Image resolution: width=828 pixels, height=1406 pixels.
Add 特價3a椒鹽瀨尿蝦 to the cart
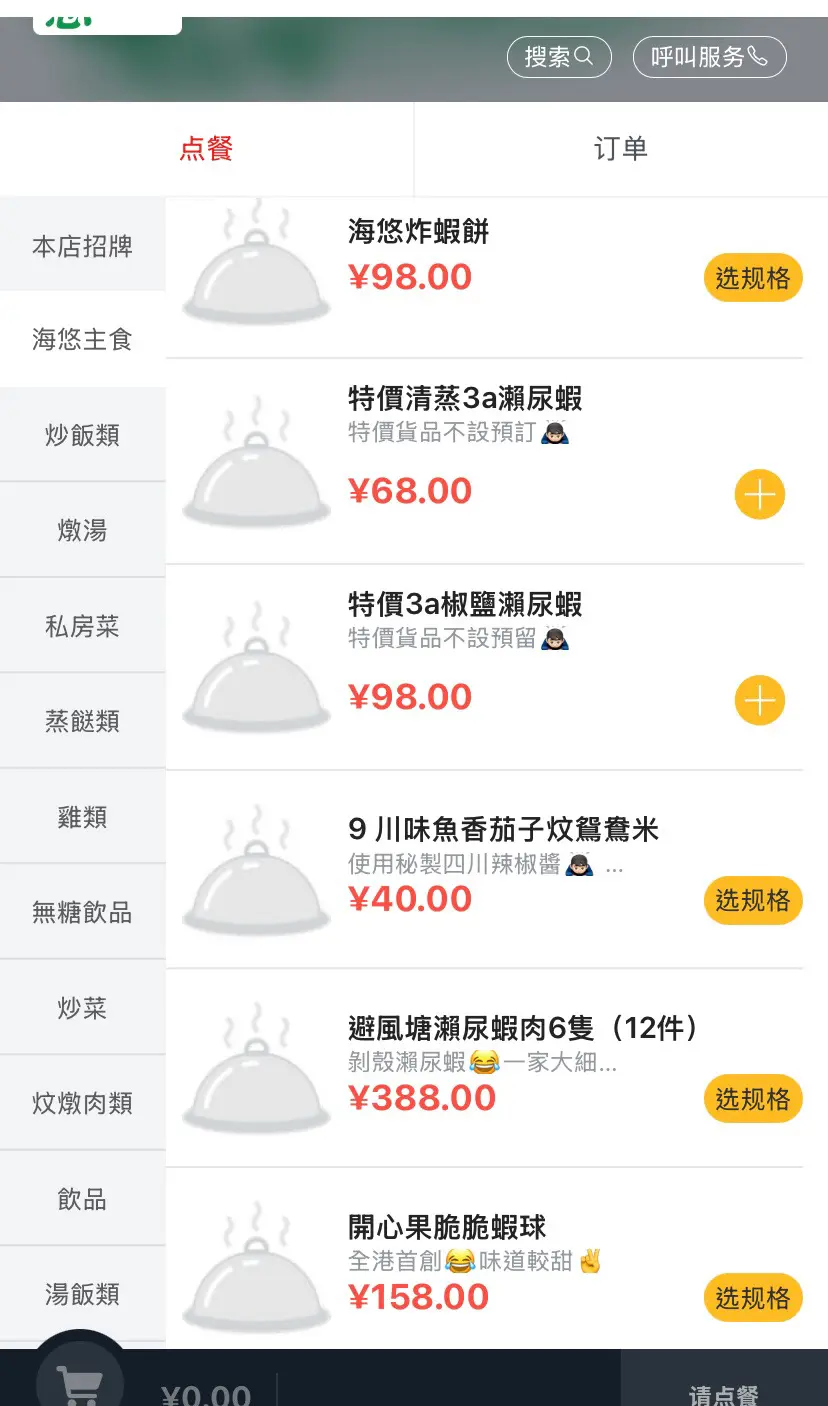pyautogui.click(x=760, y=701)
